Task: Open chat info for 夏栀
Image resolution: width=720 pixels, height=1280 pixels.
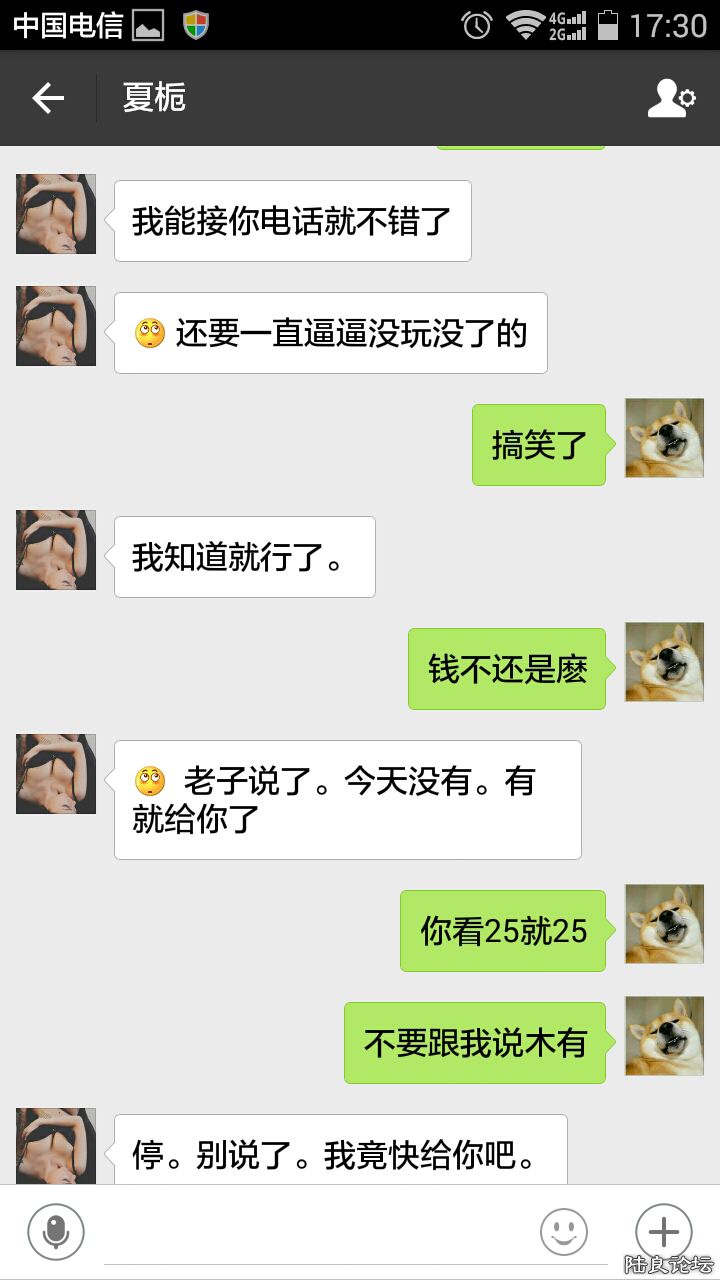Action: 671,98
